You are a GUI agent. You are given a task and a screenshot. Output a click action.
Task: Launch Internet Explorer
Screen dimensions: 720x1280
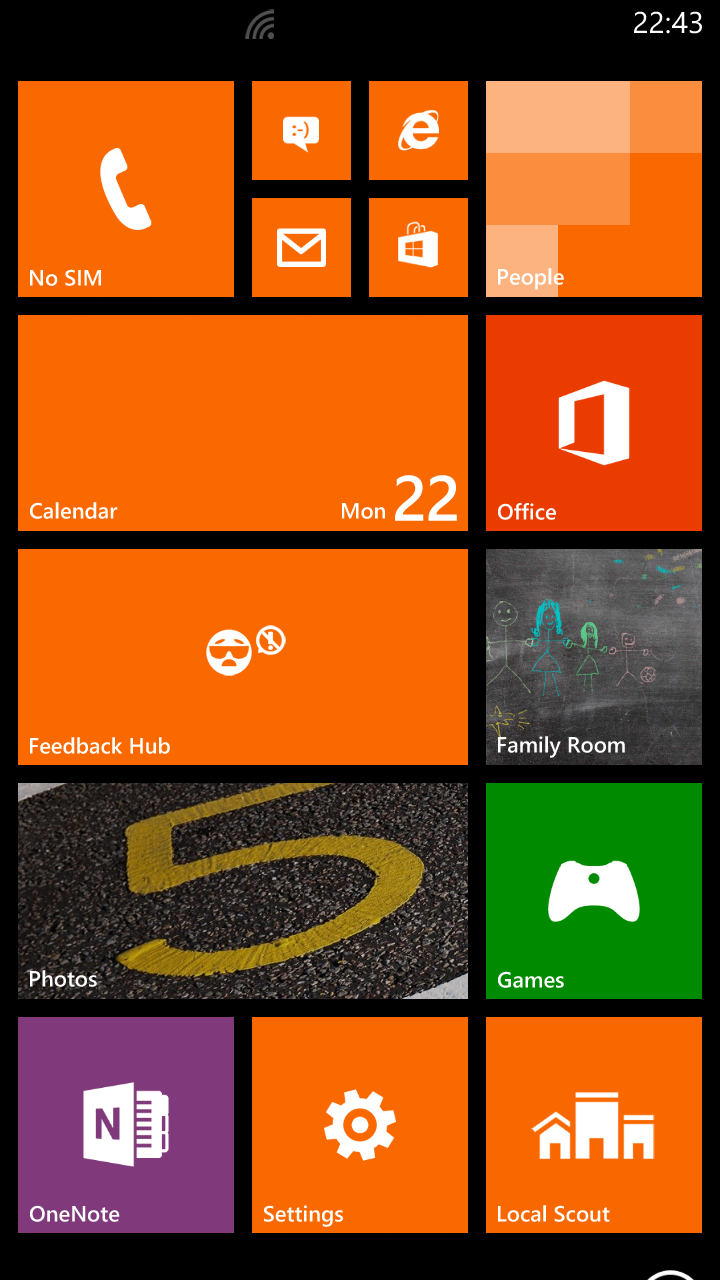(418, 131)
